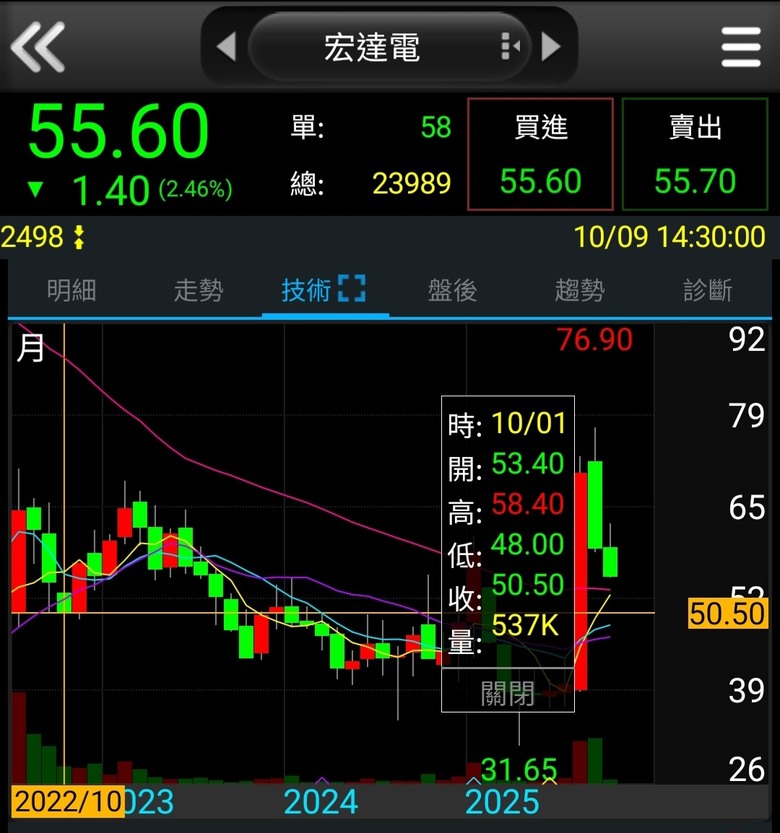
Task: Expand the 技術 chart to fullscreen
Action: [x=352, y=290]
